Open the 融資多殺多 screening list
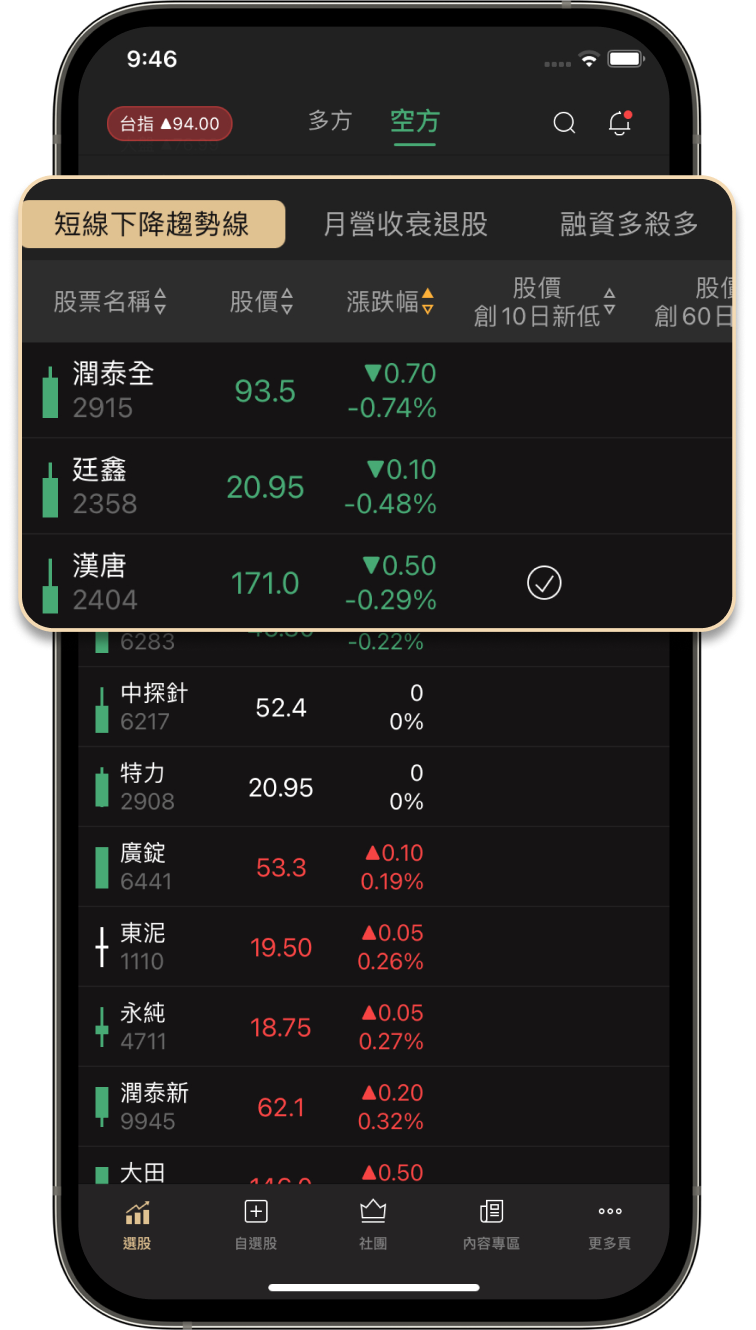This screenshot has height=1330, width=756. point(627,224)
